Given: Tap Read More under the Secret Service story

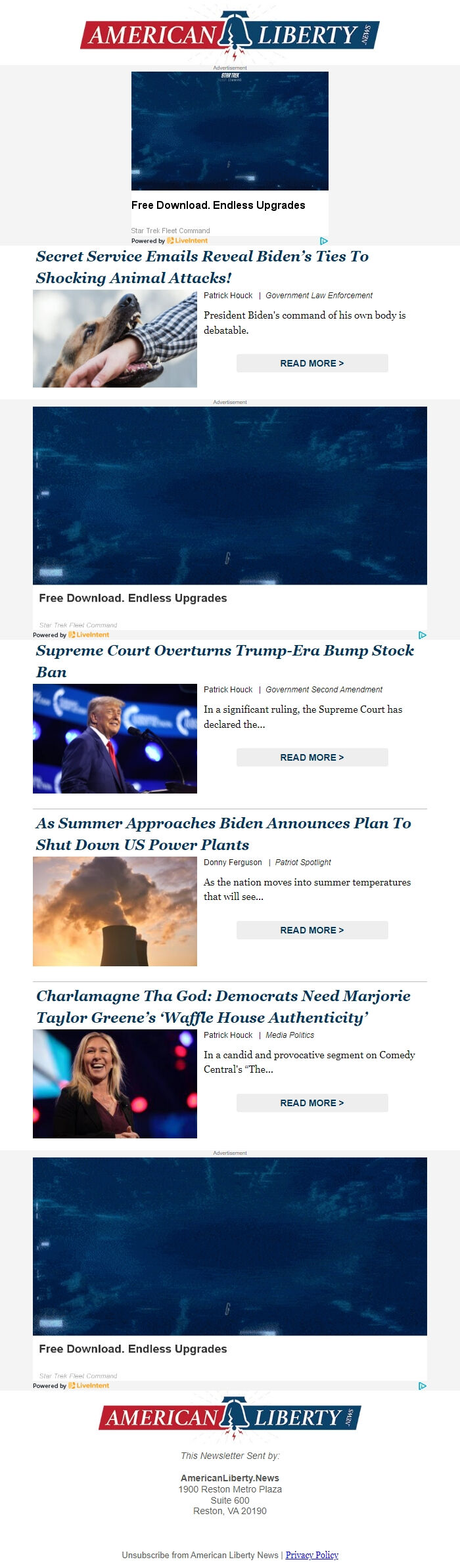Looking at the screenshot, I should pos(312,363).
